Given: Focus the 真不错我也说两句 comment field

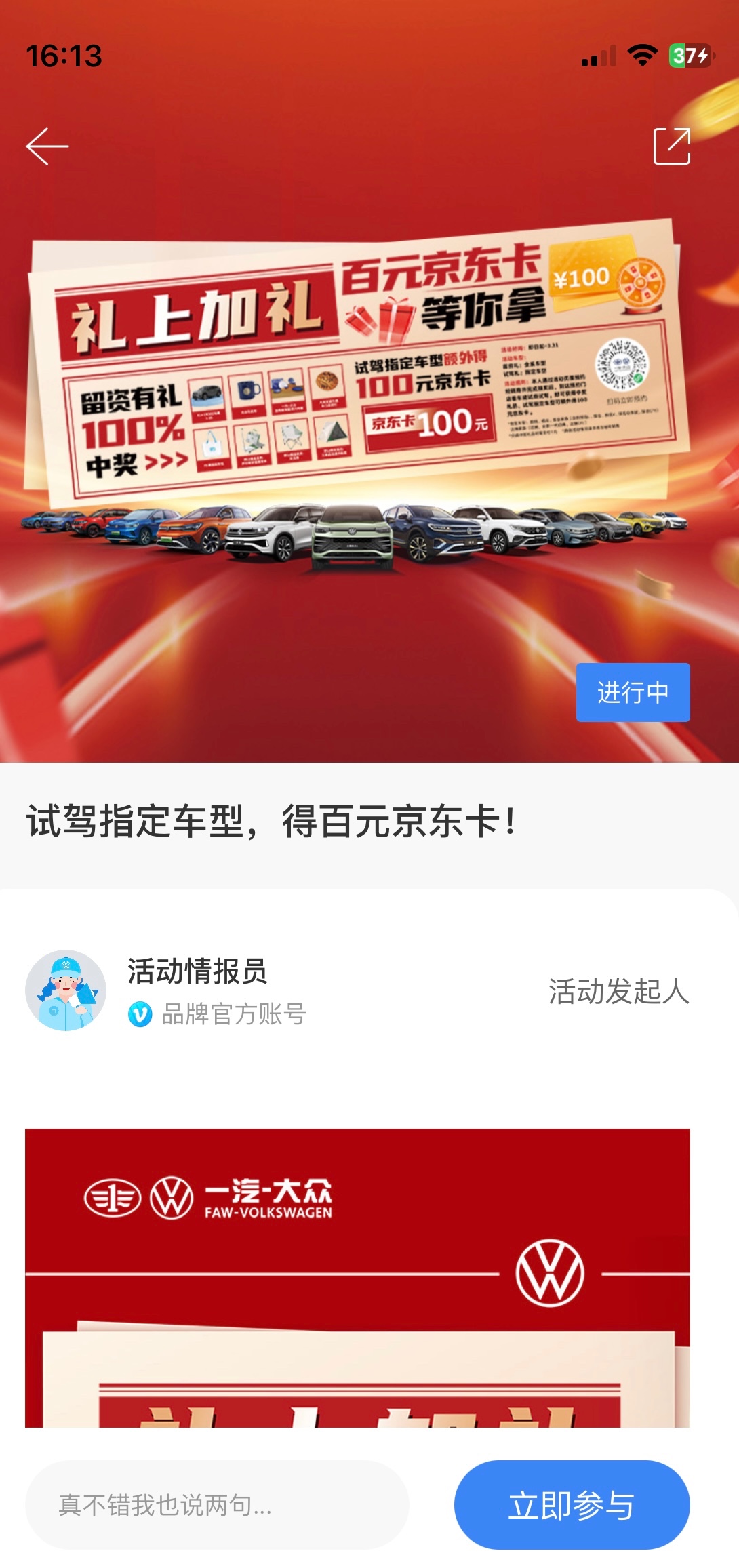Looking at the screenshot, I should click(x=217, y=1504).
